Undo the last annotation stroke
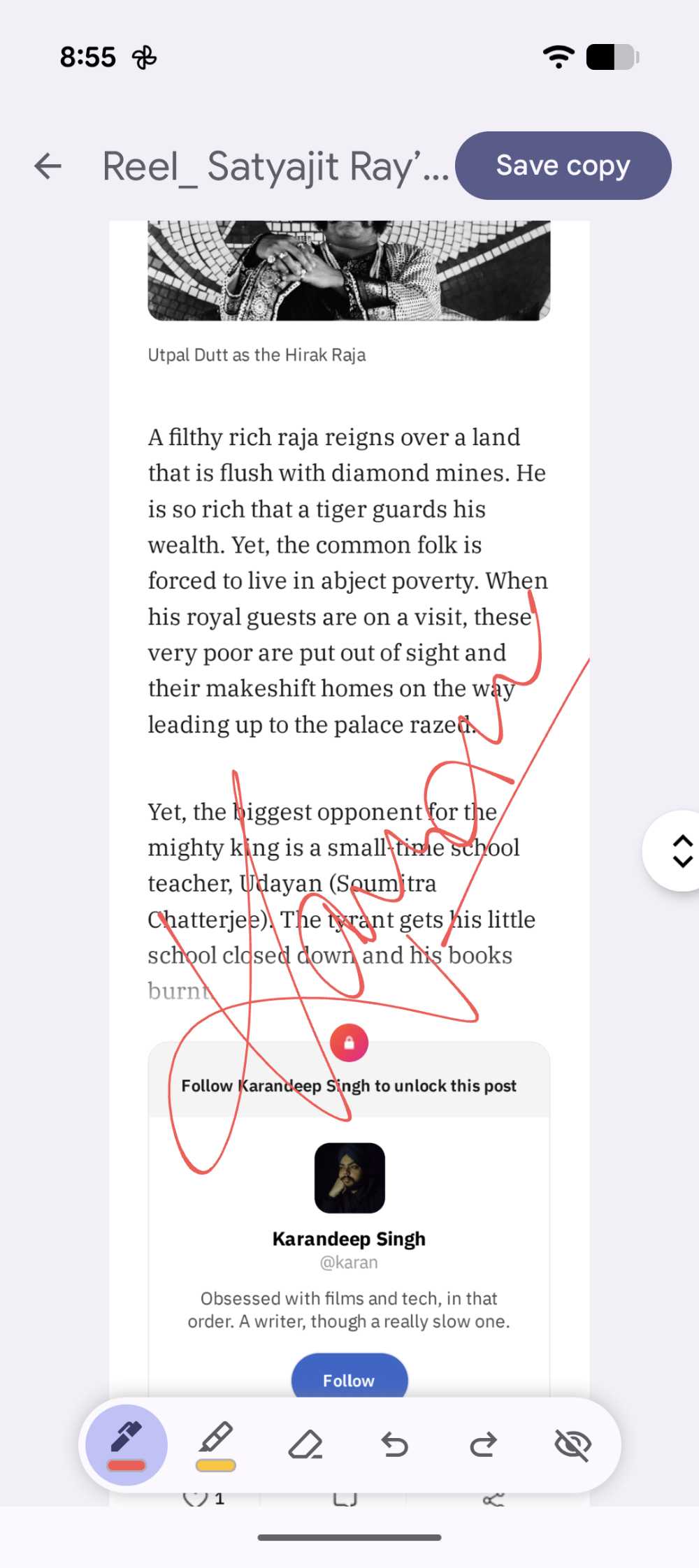 point(395,1445)
